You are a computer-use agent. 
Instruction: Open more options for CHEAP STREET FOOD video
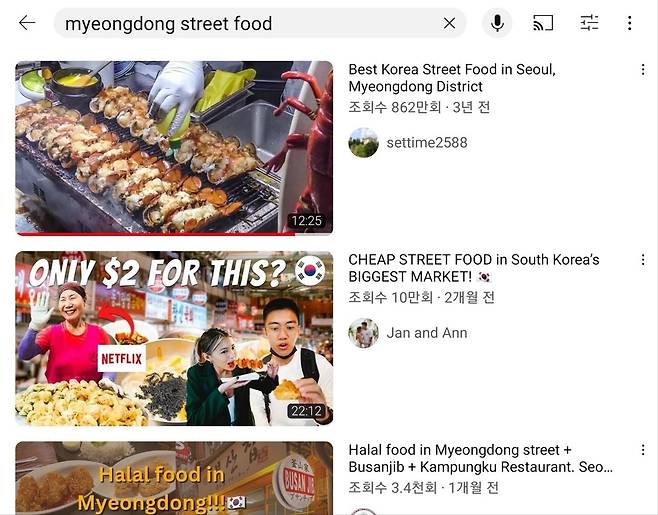pyautogui.click(x=643, y=260)
